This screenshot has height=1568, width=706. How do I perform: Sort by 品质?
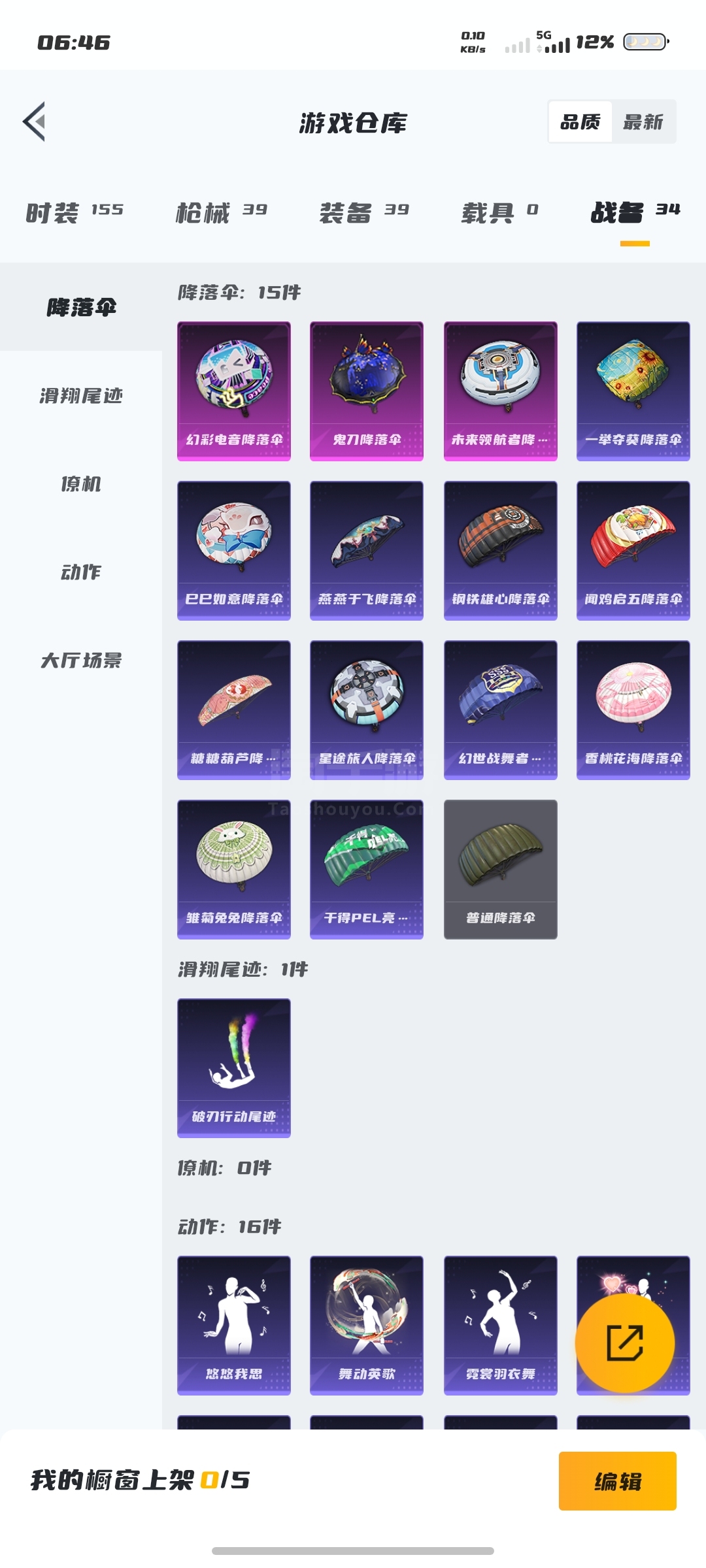click(580, 122)
